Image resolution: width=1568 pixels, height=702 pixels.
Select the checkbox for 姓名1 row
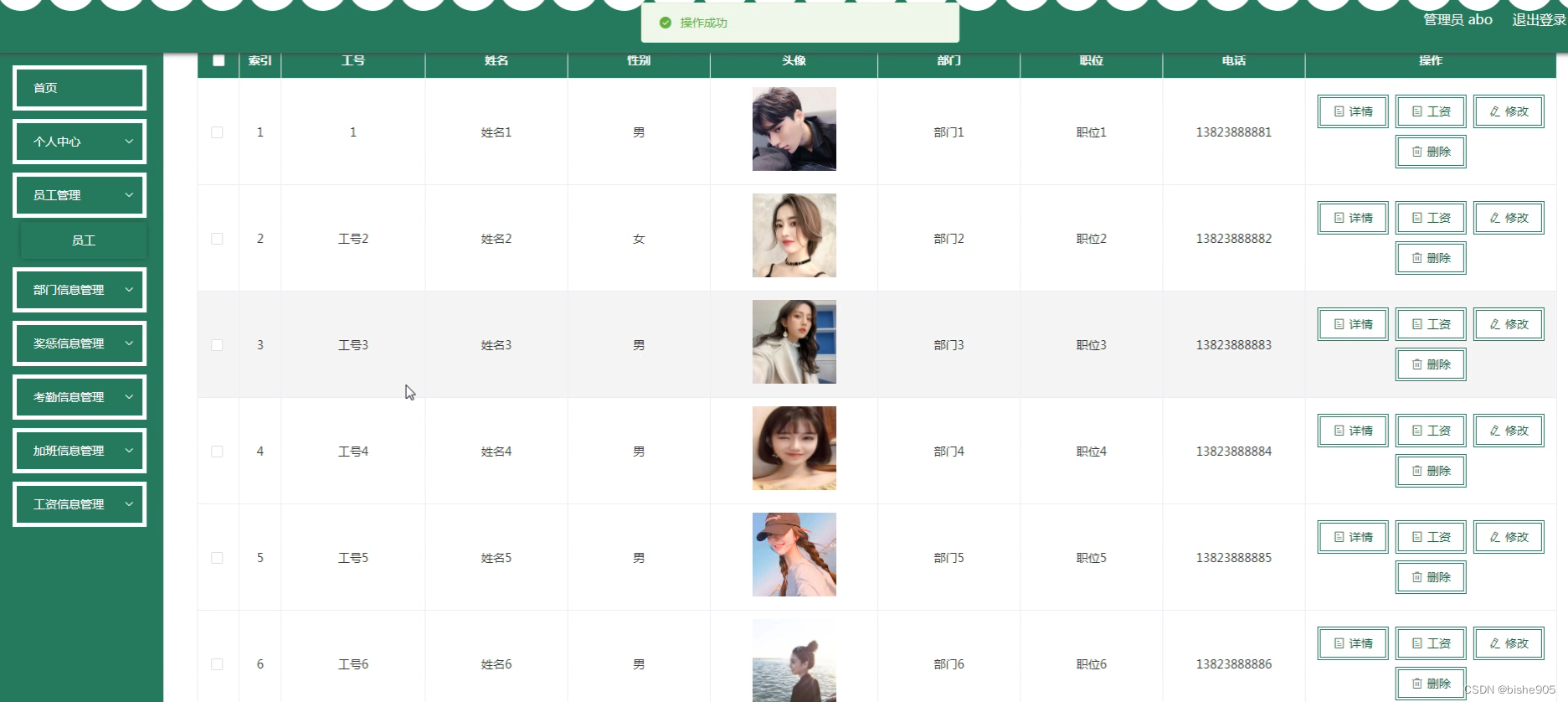click(217, 132)
